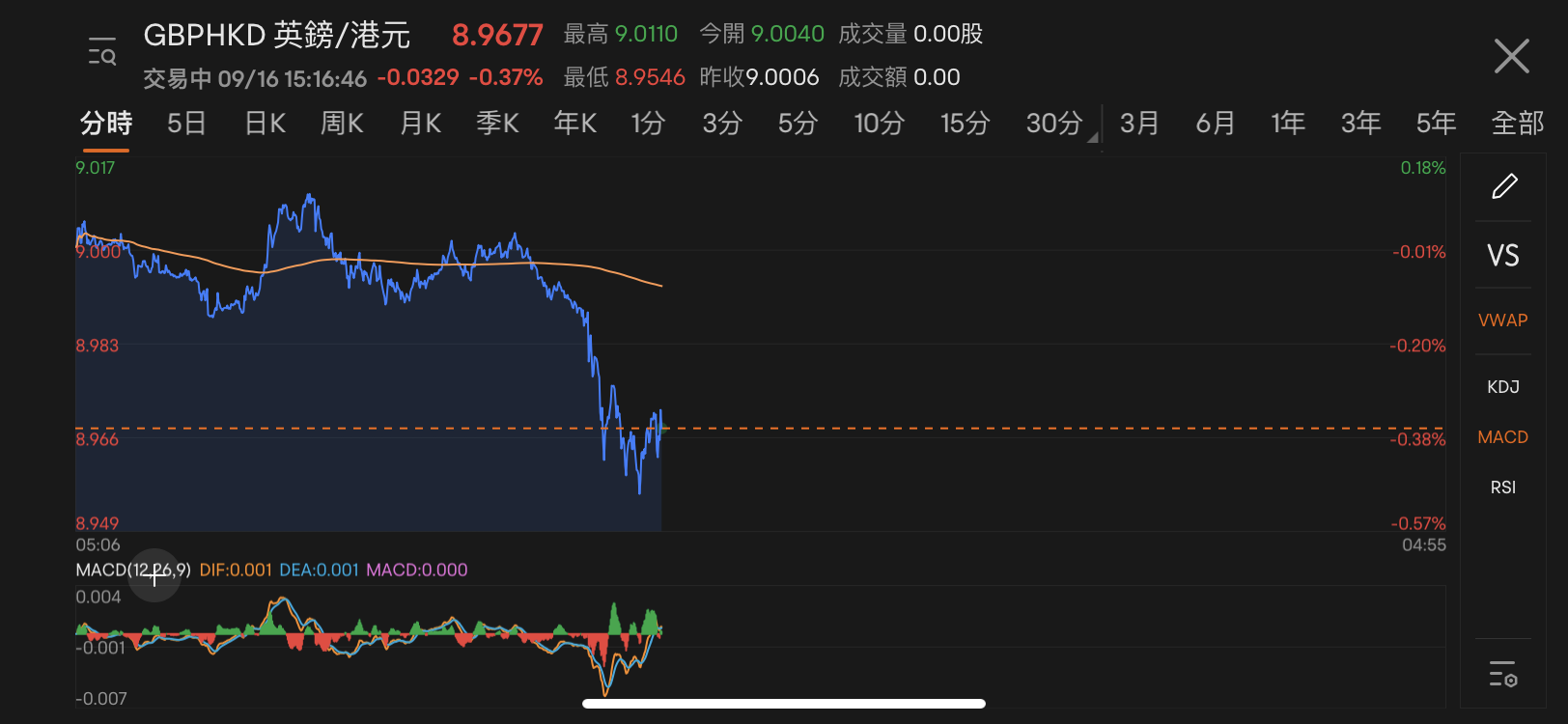Open the VS comparison option
The image size is (1568, 724).
1503,256
